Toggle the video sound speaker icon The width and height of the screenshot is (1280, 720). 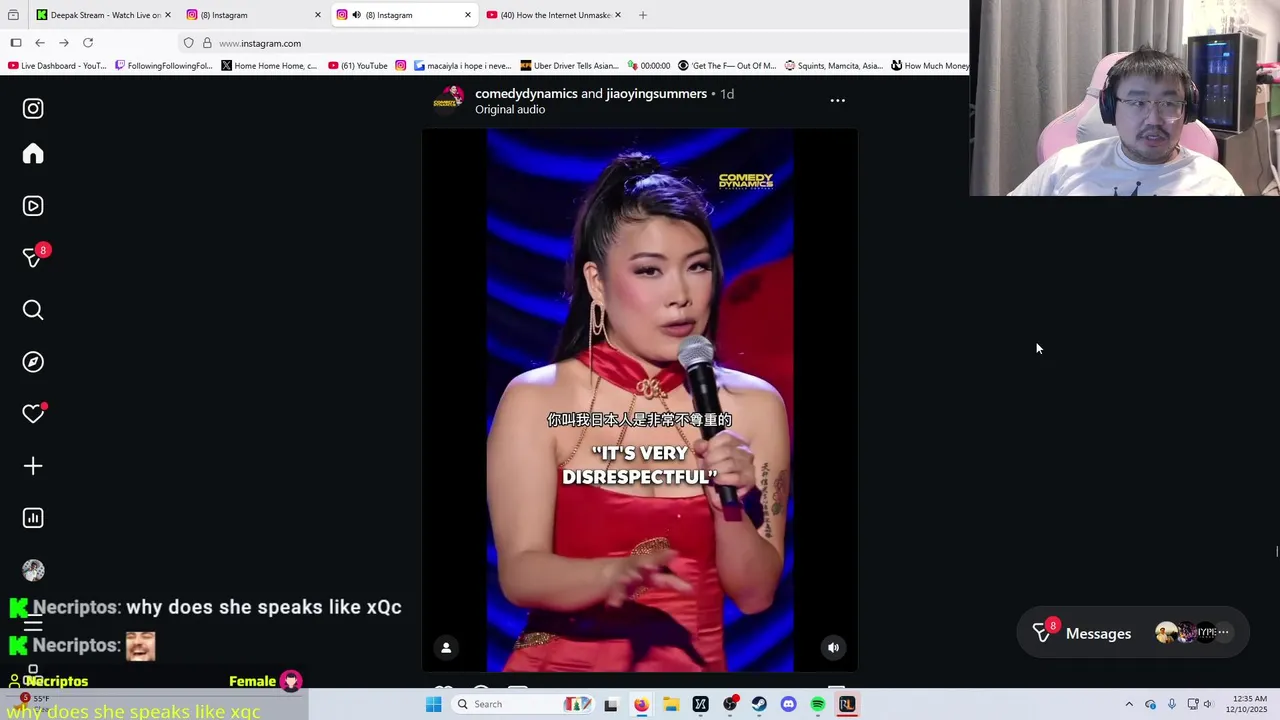(x=833, y=647)
